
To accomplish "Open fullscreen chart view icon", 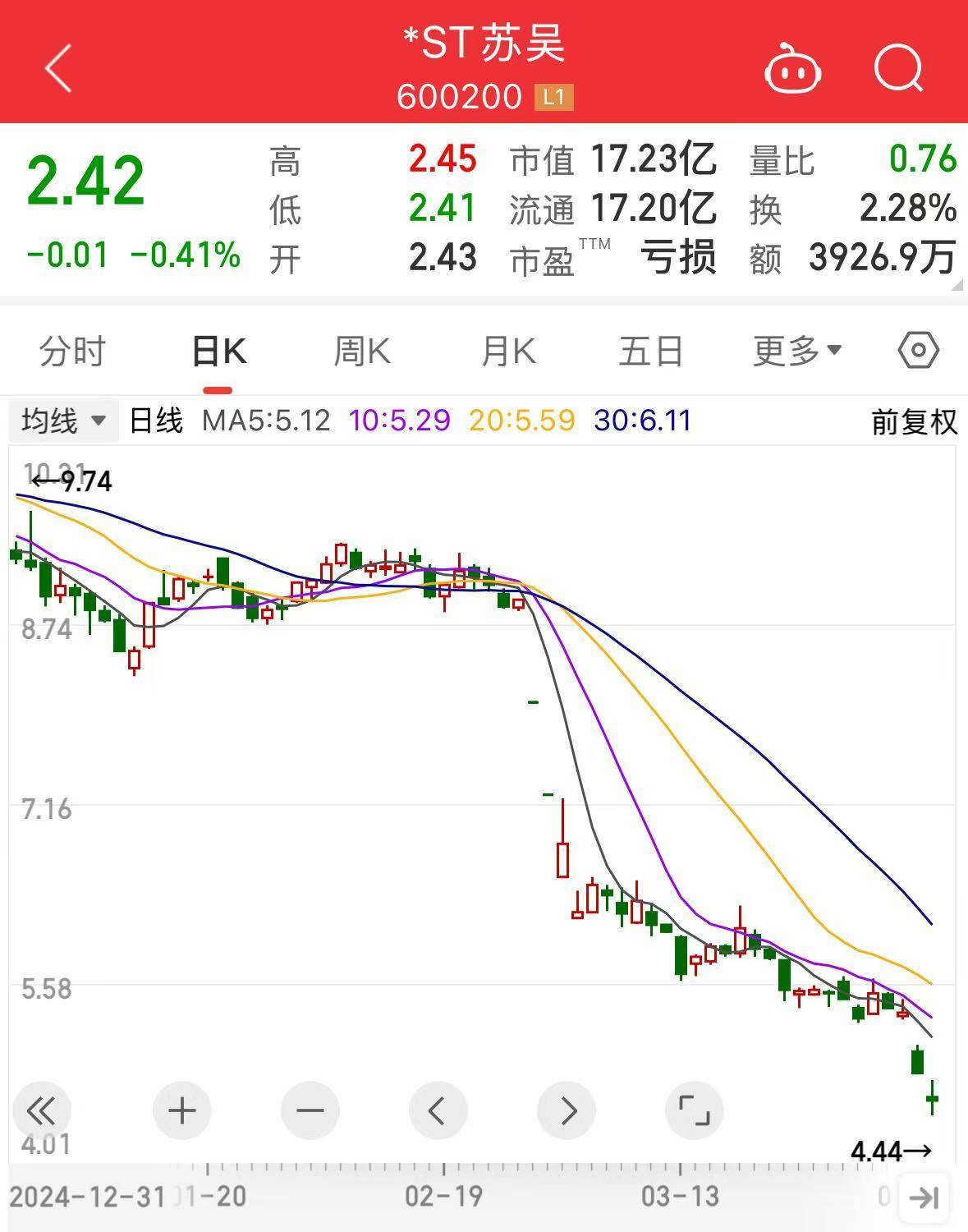I will [695, 1110].
